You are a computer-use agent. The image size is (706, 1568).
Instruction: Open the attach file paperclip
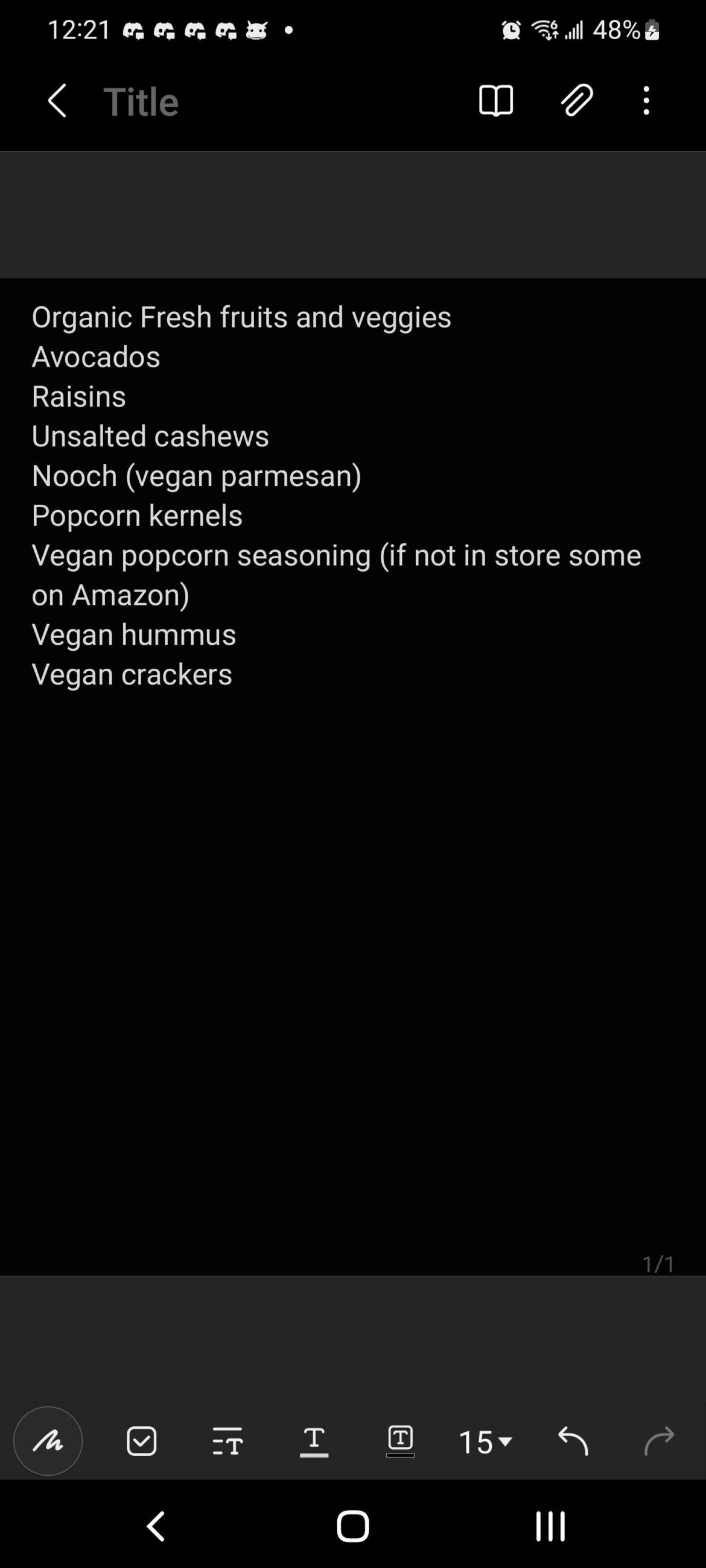(575, 100)
